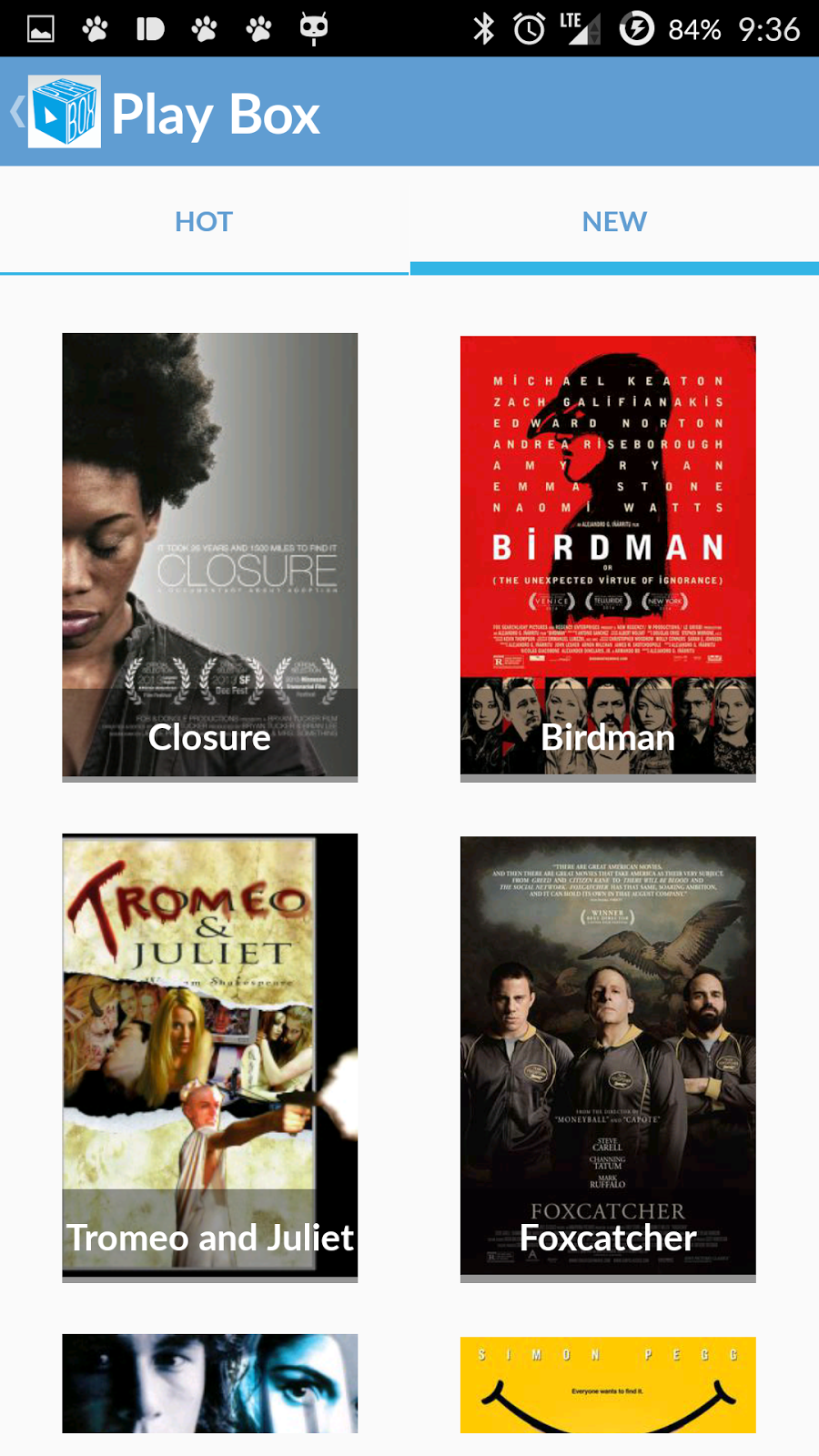819x1456 pixels.
Task: Open the Closure movie poster
Action: coord(209,555)
